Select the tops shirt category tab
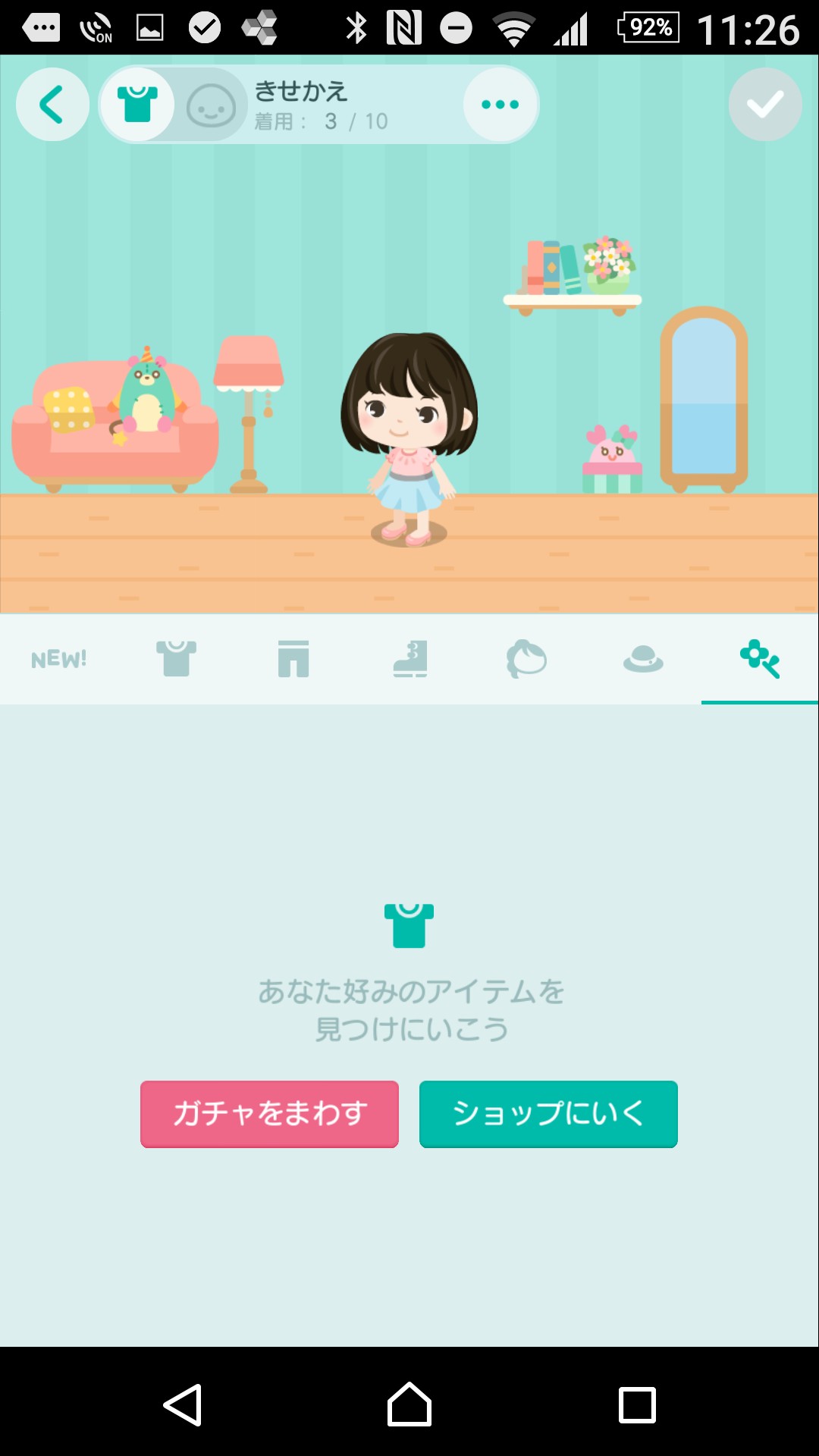819x1456 pixels. (x=176, y=659)
